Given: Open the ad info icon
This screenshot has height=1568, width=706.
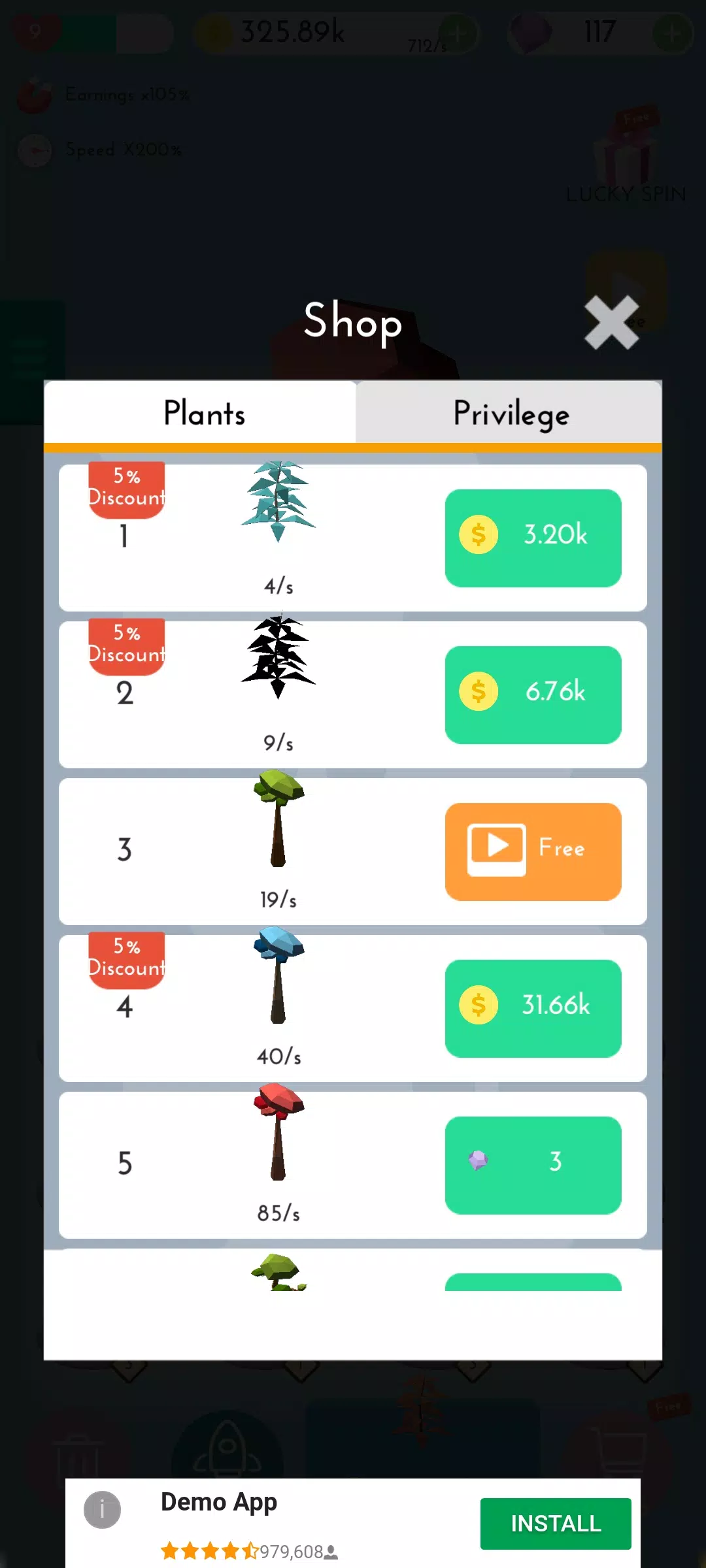Looking at the screenshot, I should pyautogui.click(x=102, y=1509).
